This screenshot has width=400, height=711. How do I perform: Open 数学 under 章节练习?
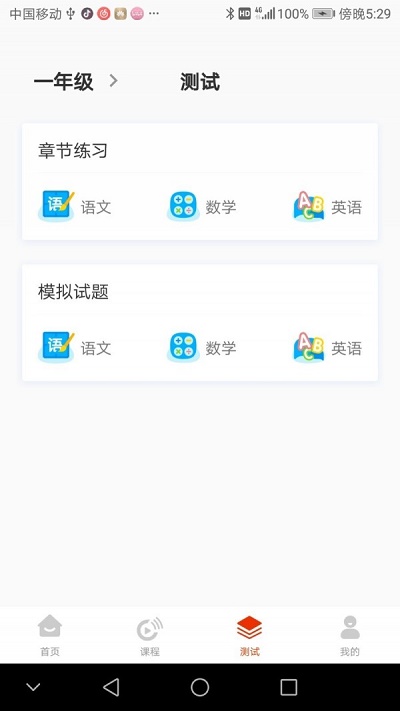point(202,207)
